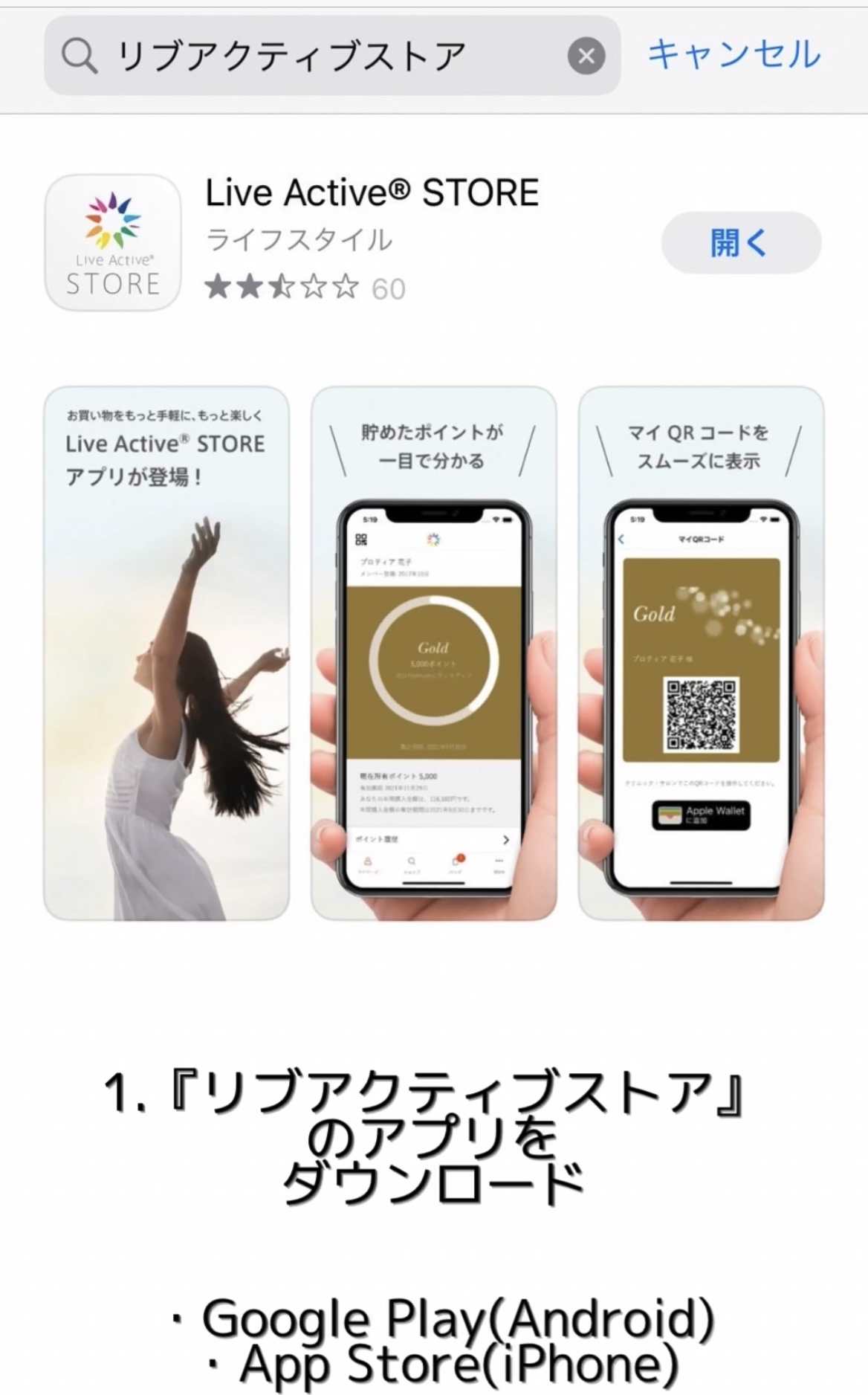Screen dimensions: 868x1395
Task: View the first screenshot, アプリが登場
Action: pos(166,653)
